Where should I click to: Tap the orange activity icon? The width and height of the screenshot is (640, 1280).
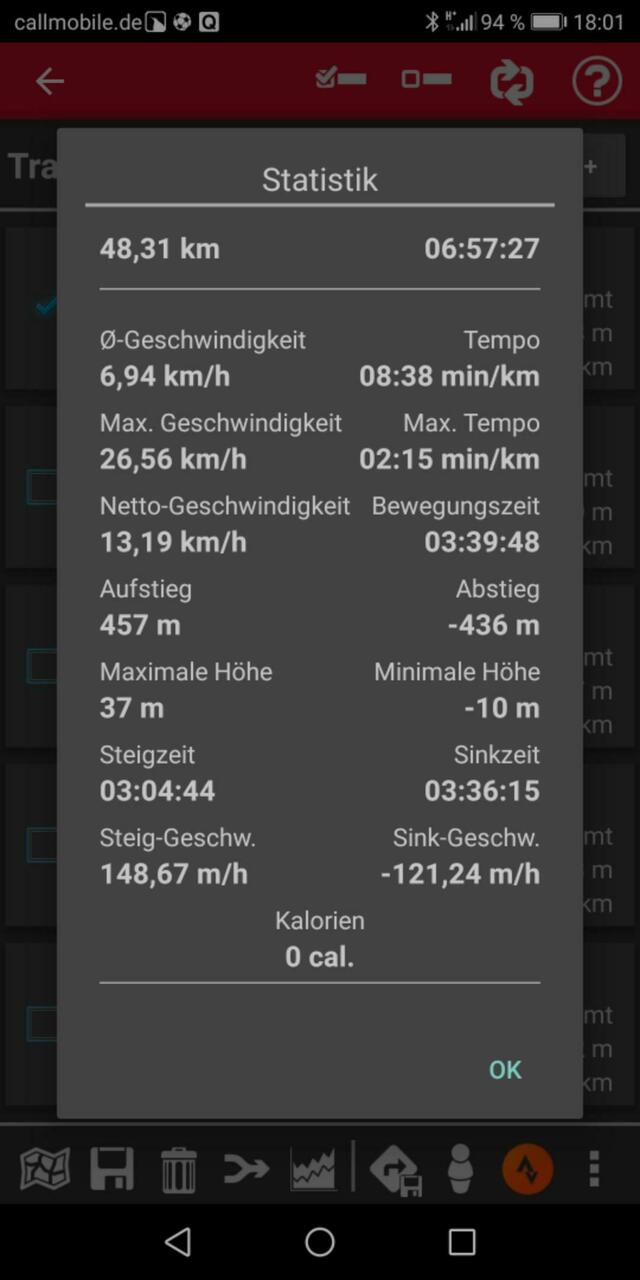click(x=527, y=1168)
